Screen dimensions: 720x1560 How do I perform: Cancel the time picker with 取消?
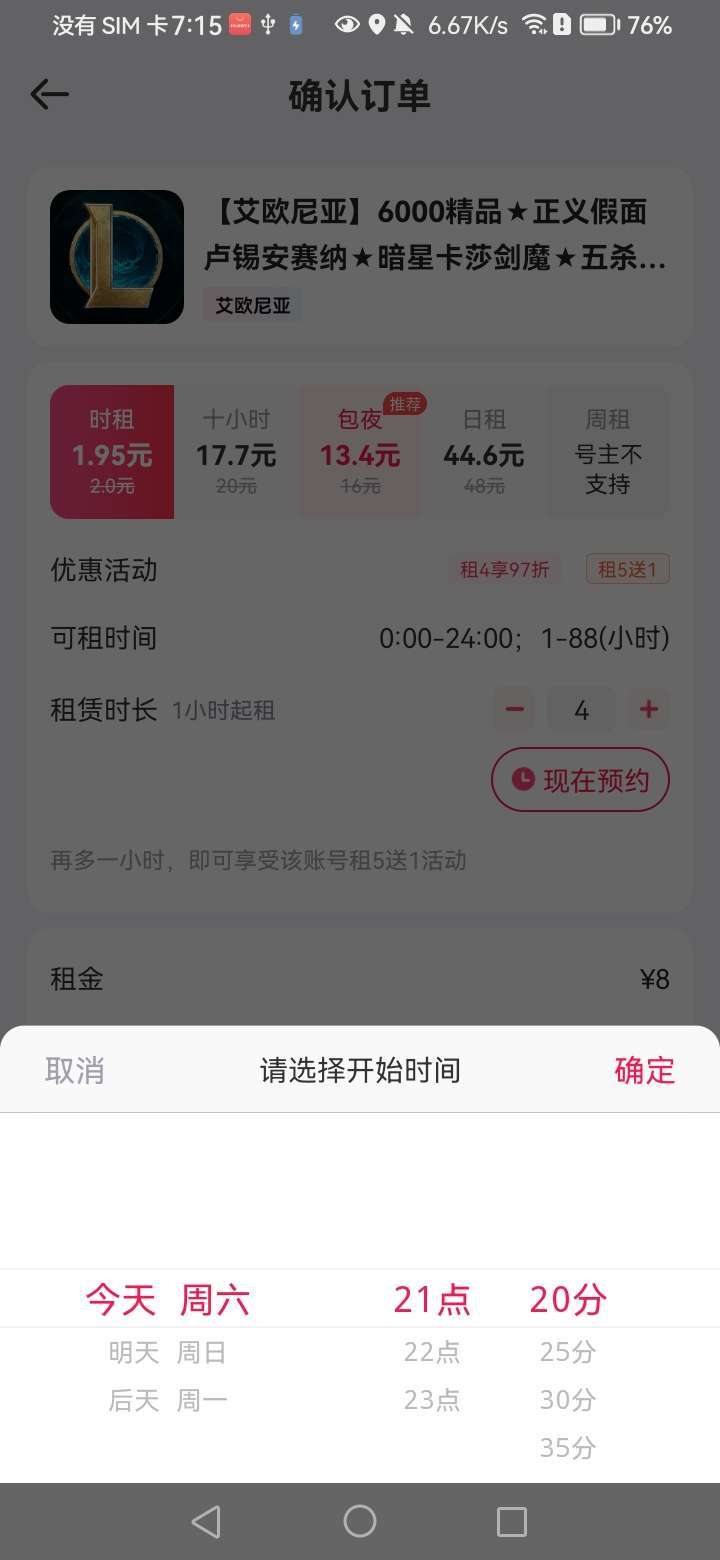point(75,1070)
